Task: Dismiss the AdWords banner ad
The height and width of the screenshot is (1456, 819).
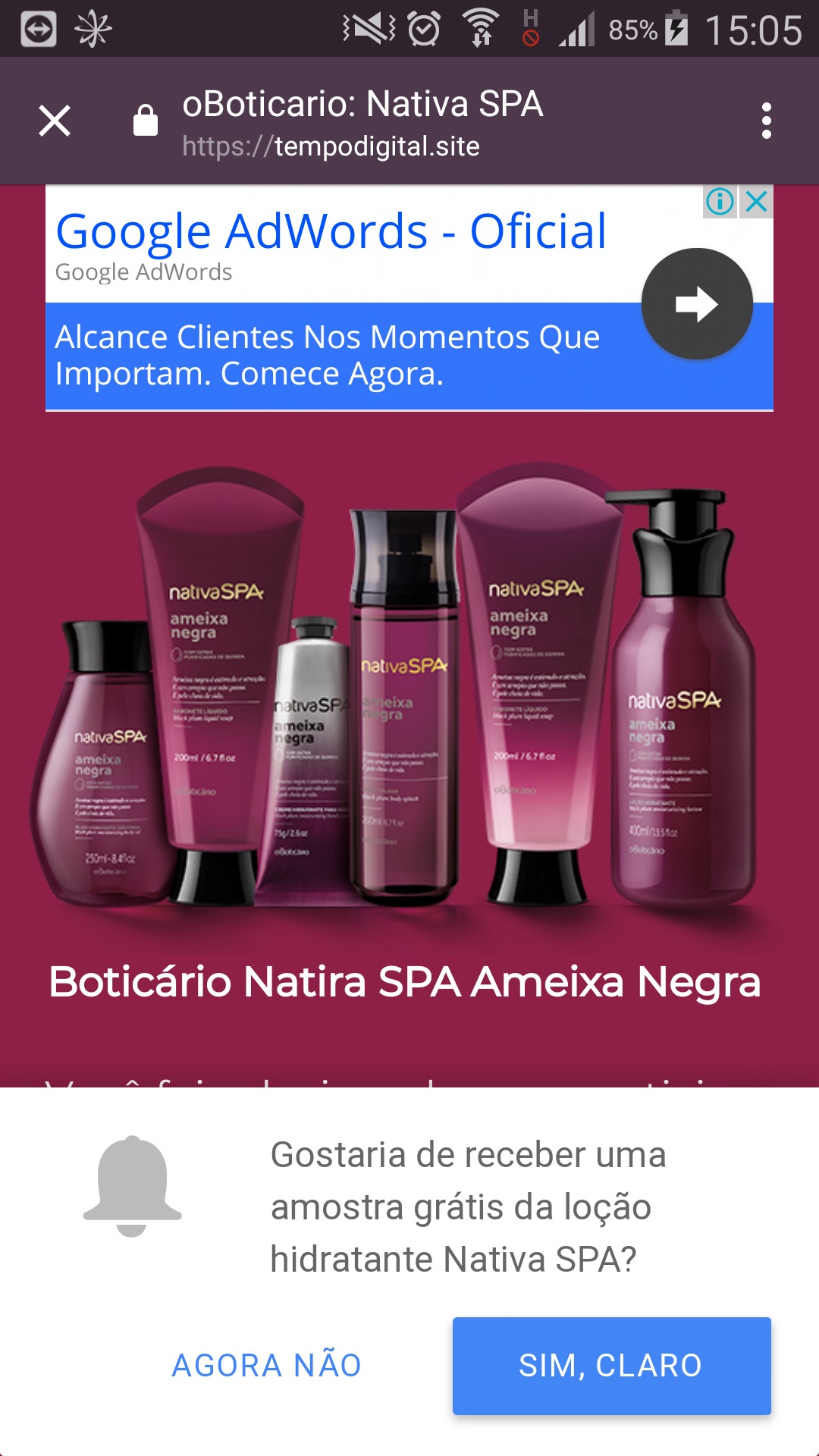Action: pos(756,202)
